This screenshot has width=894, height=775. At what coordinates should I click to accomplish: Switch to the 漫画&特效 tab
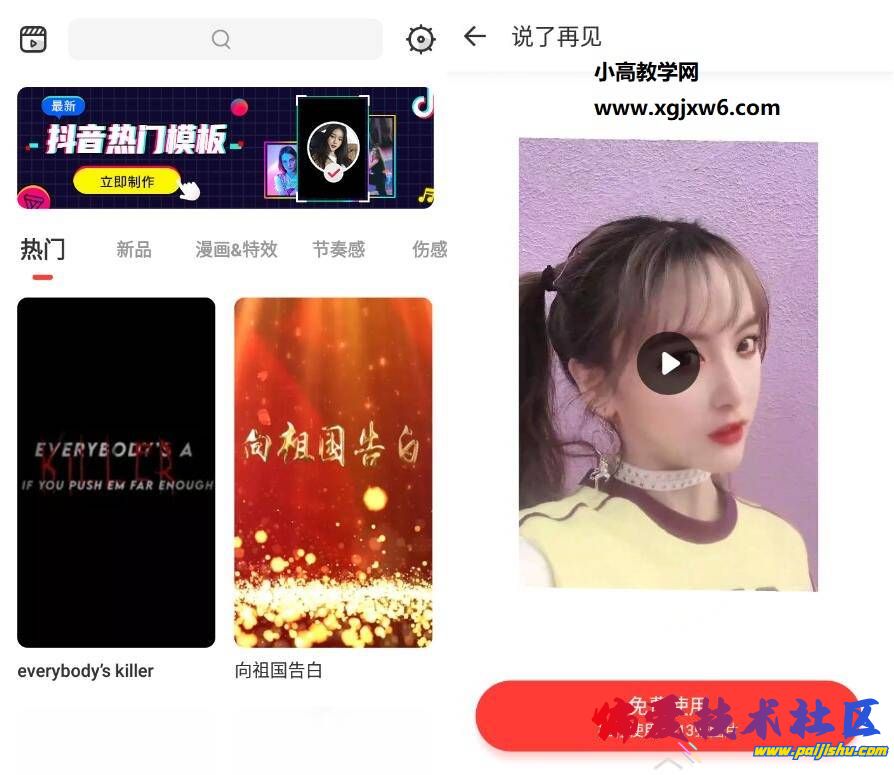pos(236,250)
